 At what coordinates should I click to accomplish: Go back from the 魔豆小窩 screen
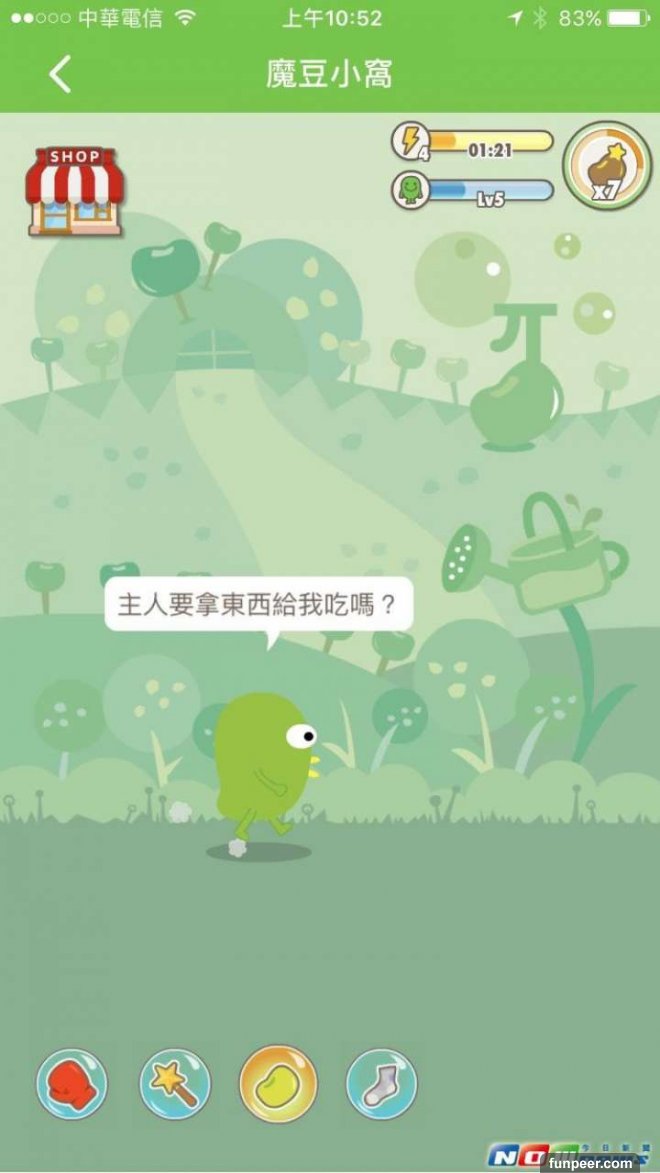tap(60, 74)
